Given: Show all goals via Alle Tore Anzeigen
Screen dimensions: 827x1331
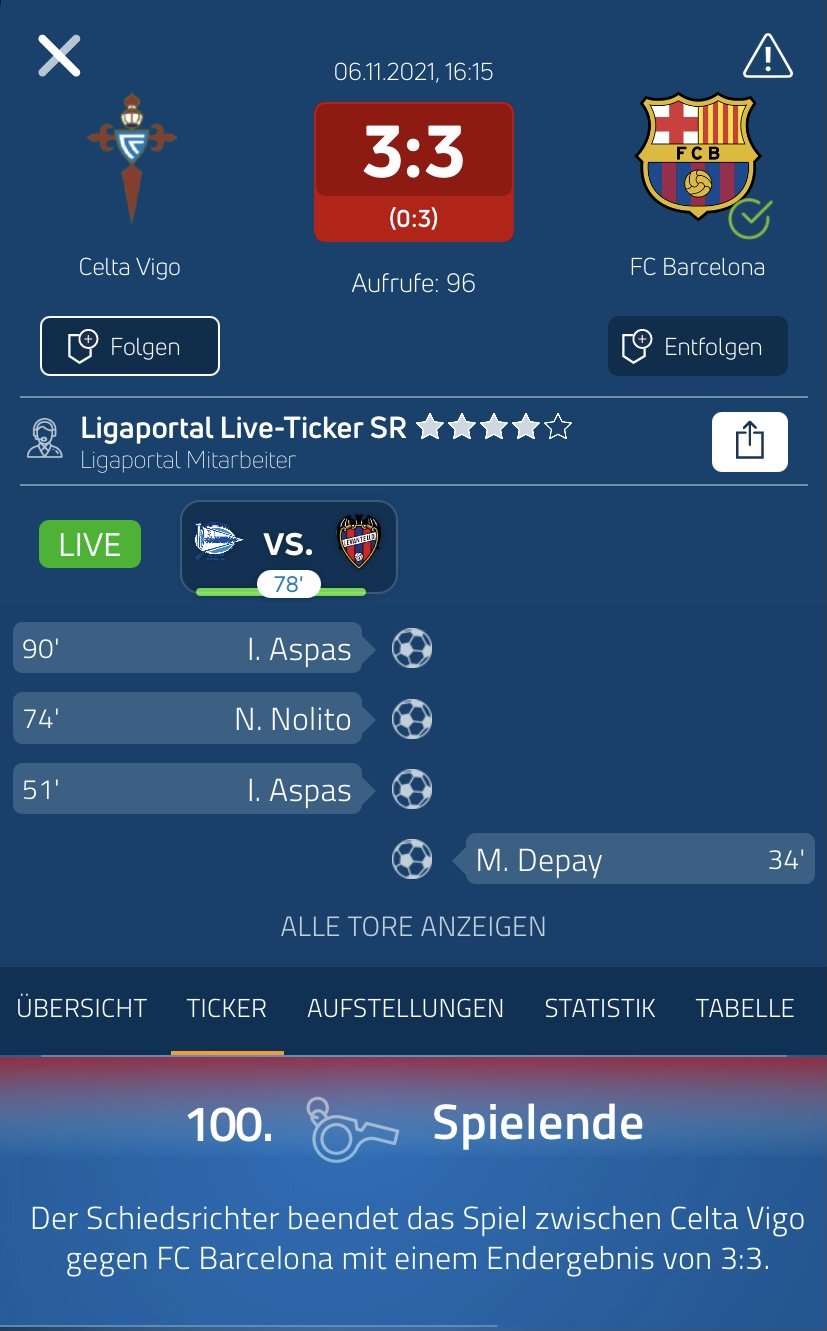Looking at the screenshot, I should point(413,926).
